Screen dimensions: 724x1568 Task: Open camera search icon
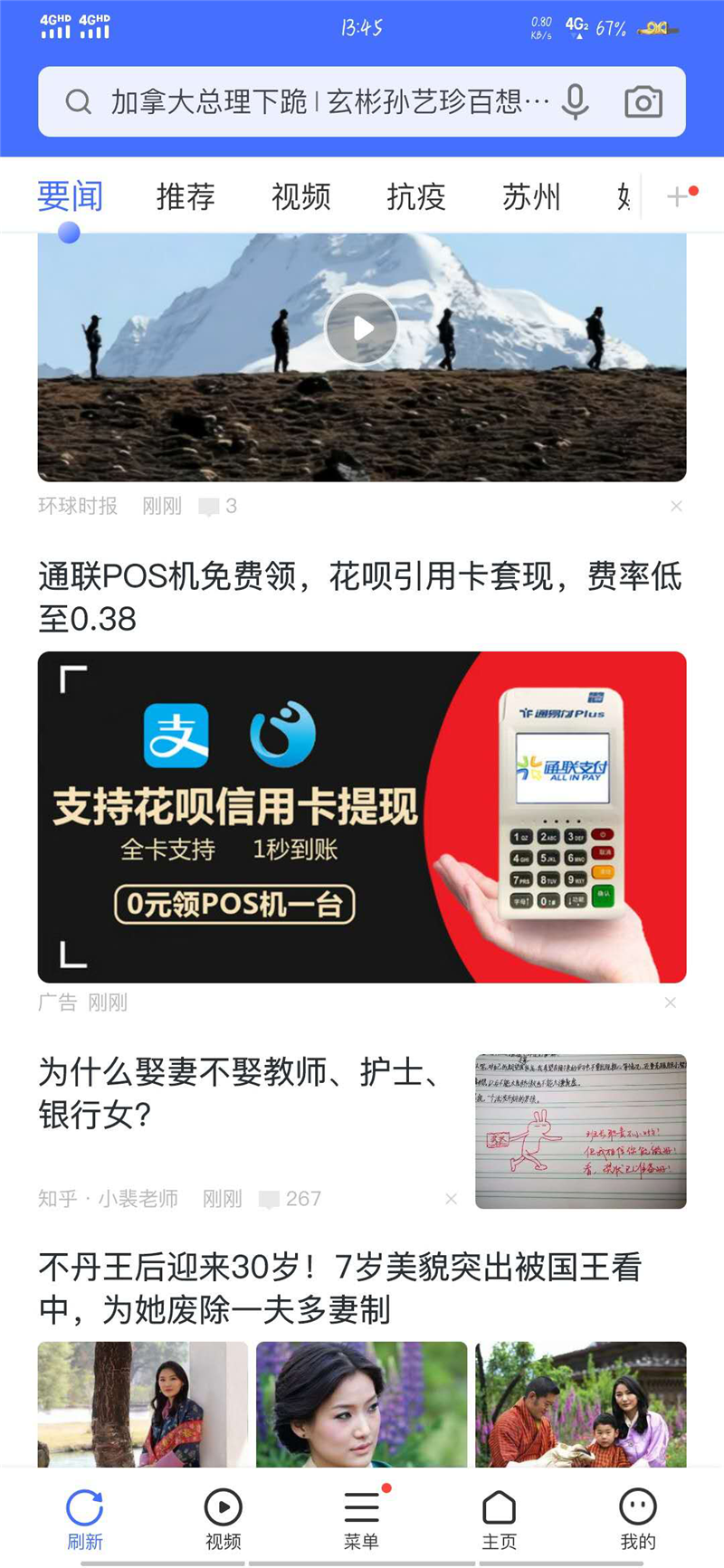pos(643,102)
